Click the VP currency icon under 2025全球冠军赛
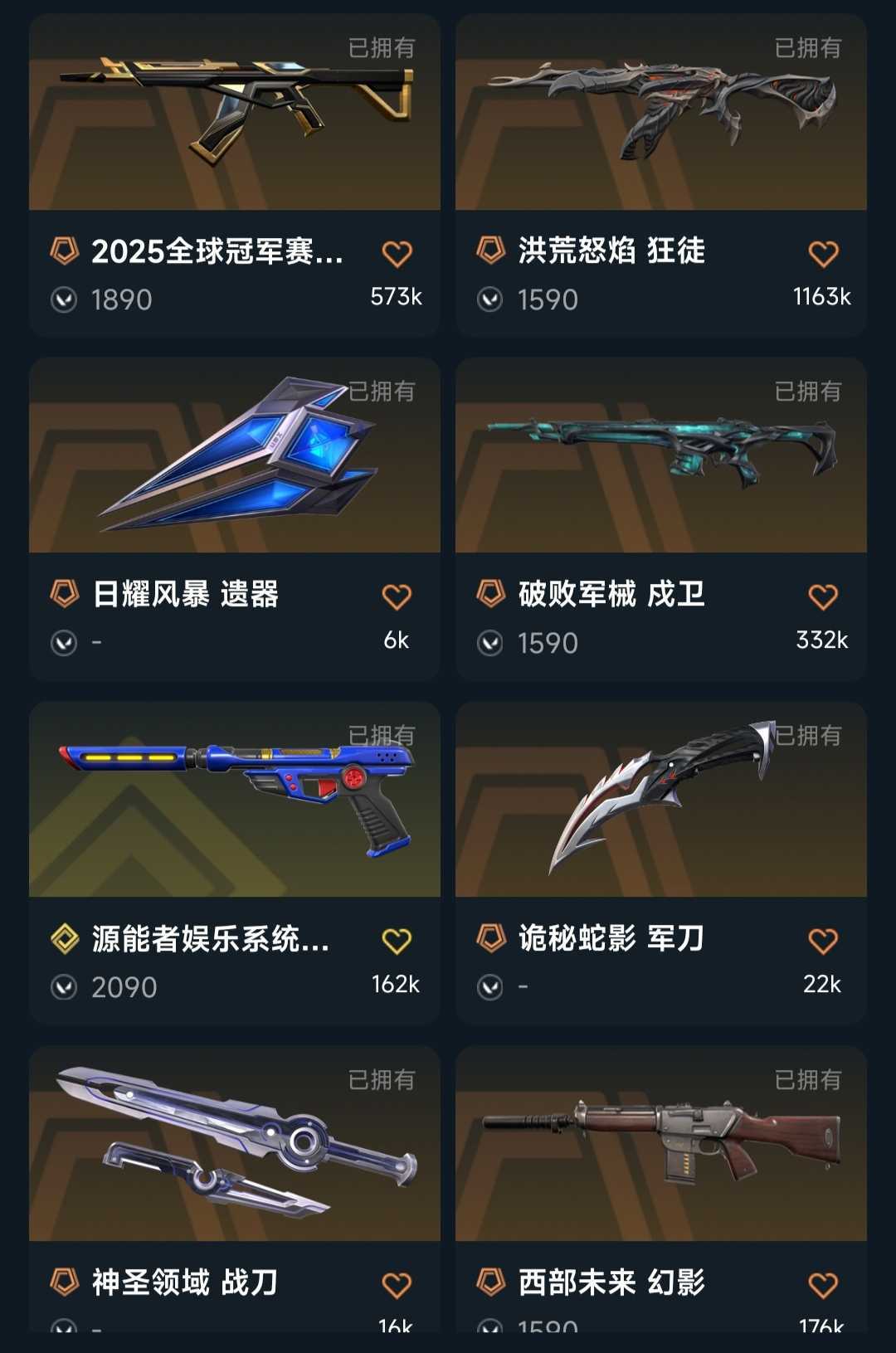Screen dimensions: 896x1353 66,299
